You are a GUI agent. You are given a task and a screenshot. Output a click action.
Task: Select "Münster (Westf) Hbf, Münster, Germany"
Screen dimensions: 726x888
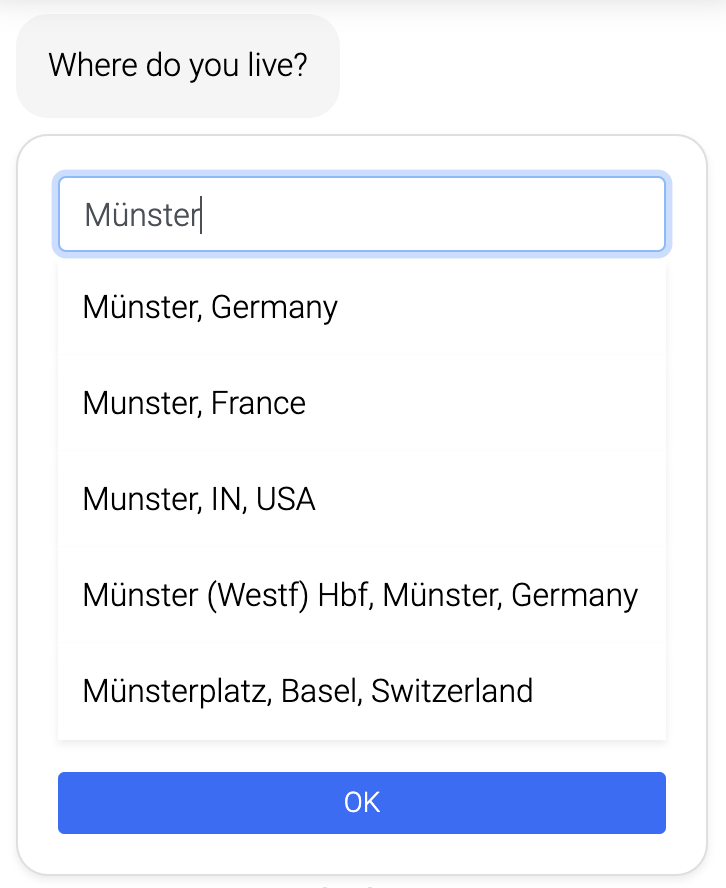(x=360, y=594)
